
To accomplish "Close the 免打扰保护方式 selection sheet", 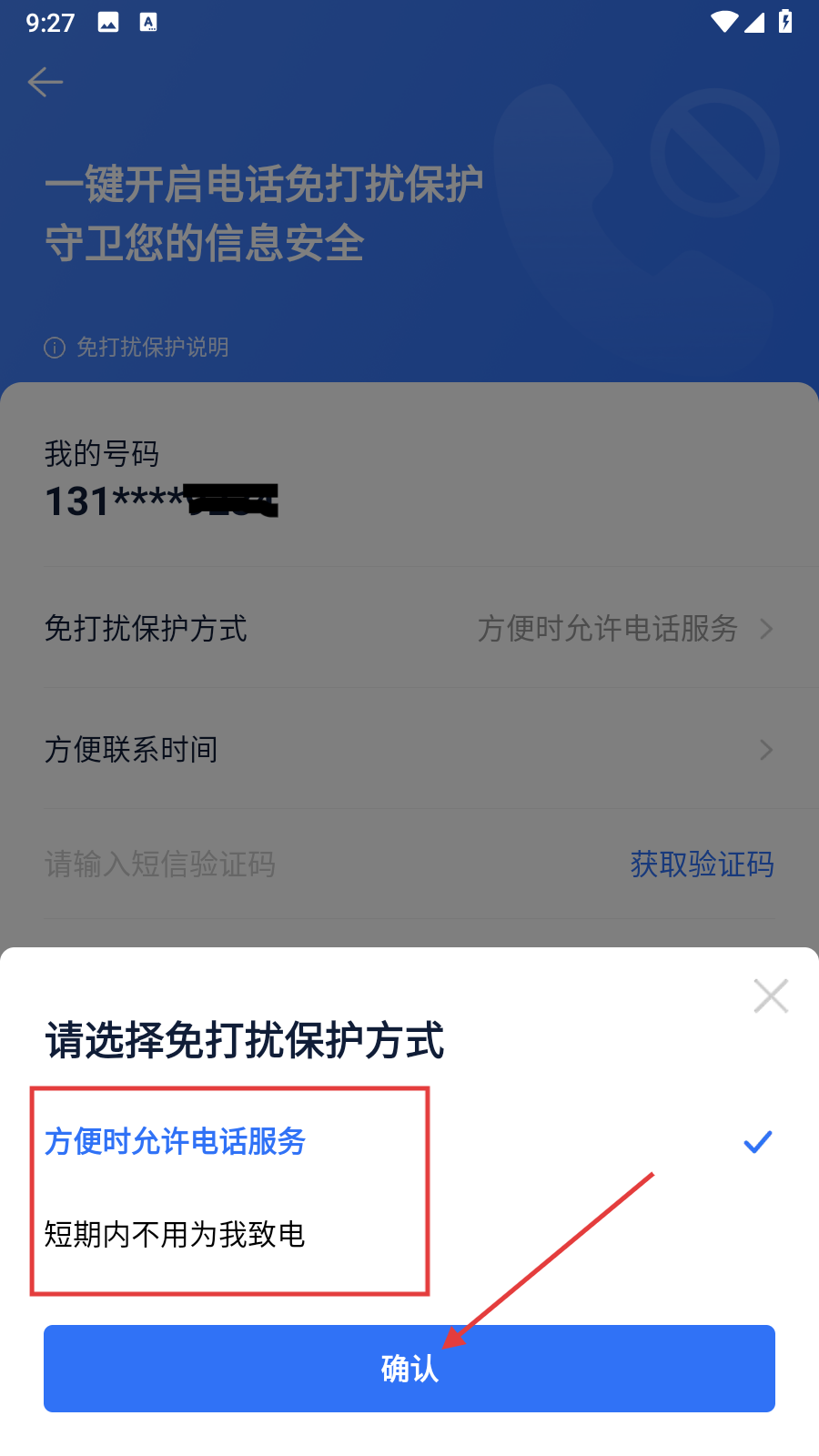I will click(771, 996).
